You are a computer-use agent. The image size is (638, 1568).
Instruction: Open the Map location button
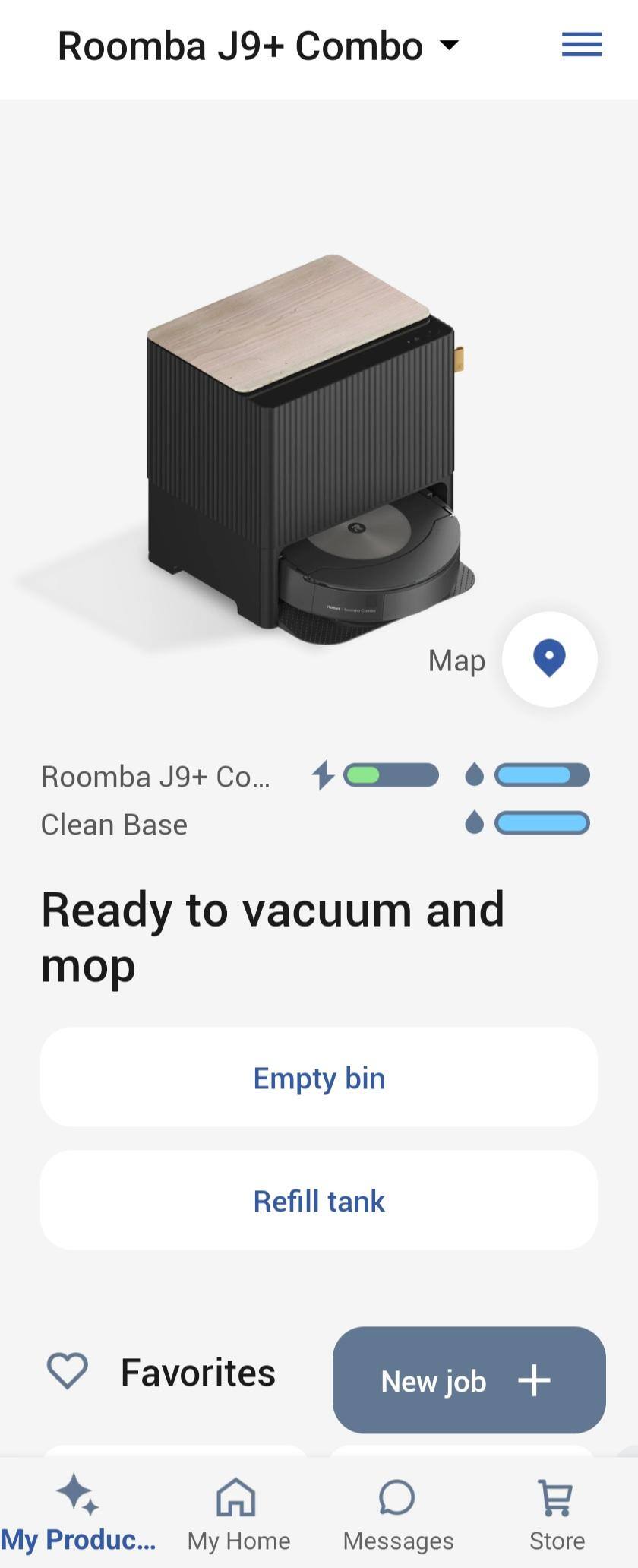point(549,659)
